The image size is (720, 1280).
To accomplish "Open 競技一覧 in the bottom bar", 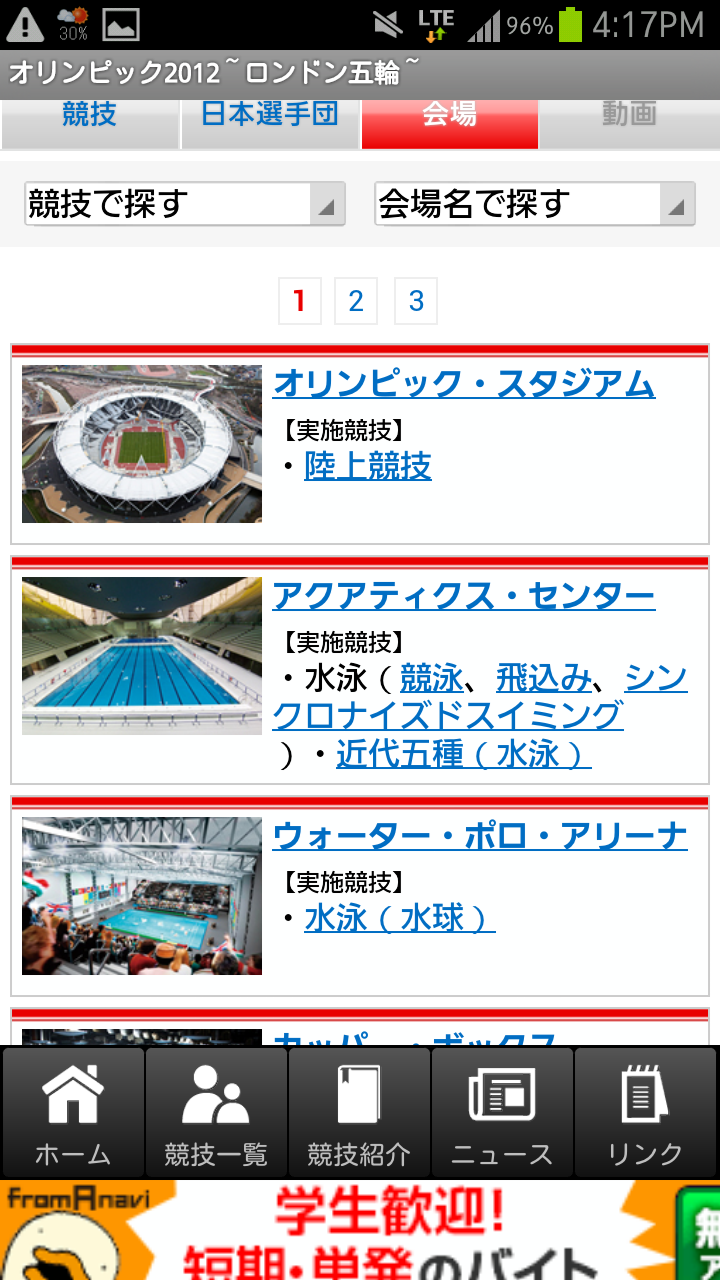I will 216,1113.
